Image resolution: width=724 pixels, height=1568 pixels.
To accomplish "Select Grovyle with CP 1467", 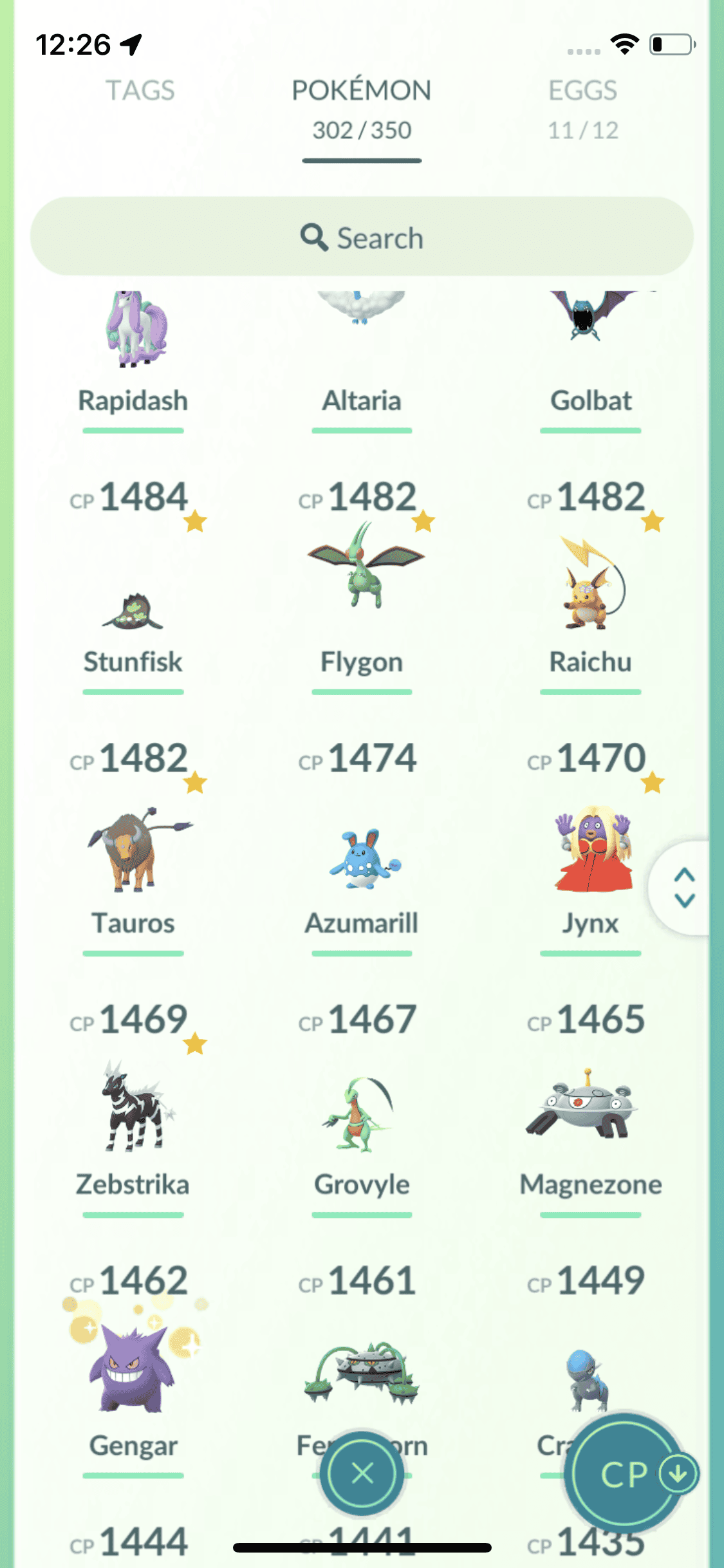I will 362,1114.
